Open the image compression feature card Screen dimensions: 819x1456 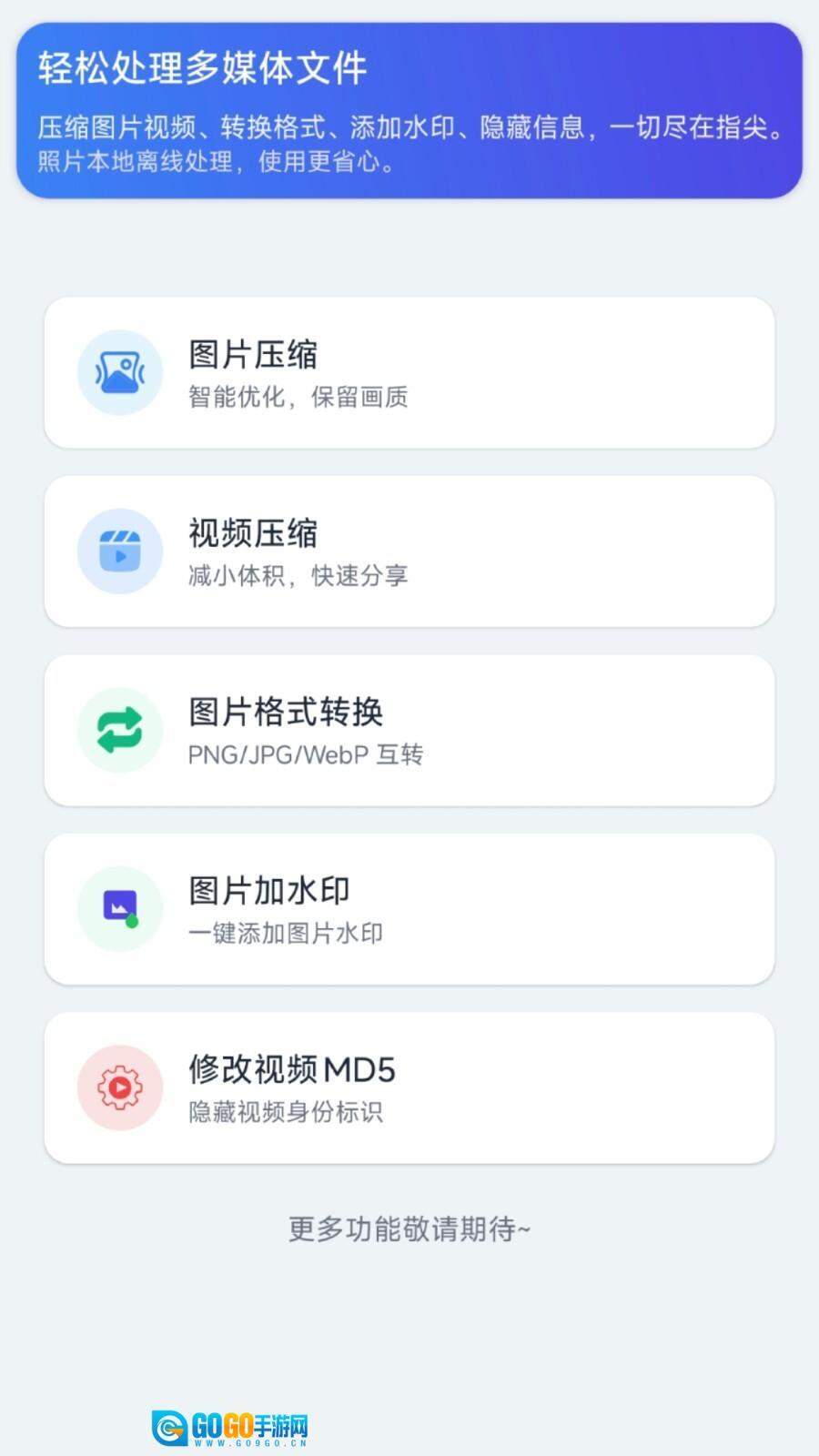409,372
